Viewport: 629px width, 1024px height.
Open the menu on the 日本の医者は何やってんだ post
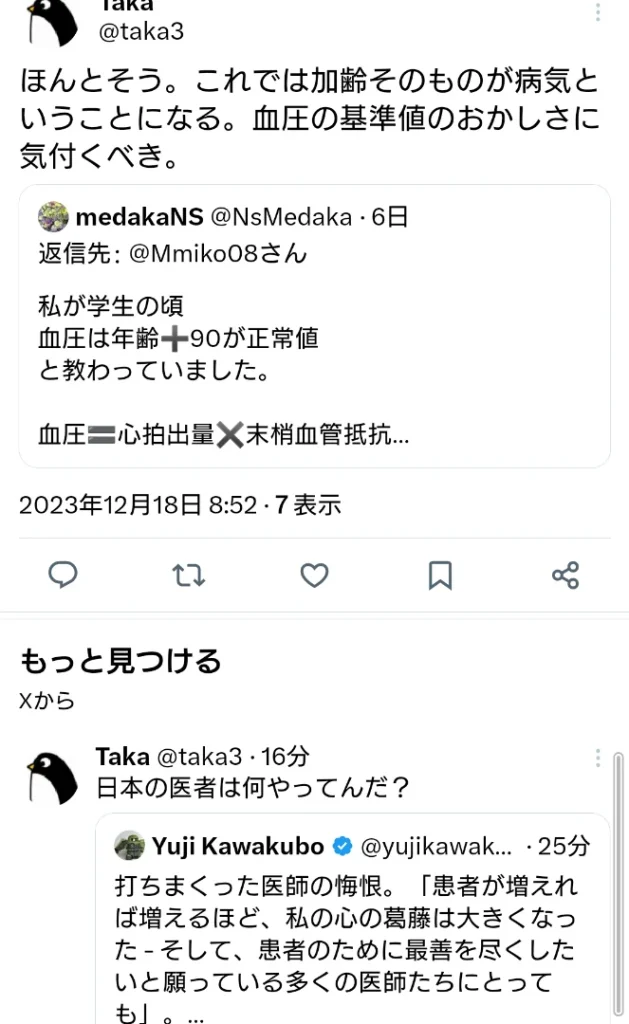[x=598, y=758]
